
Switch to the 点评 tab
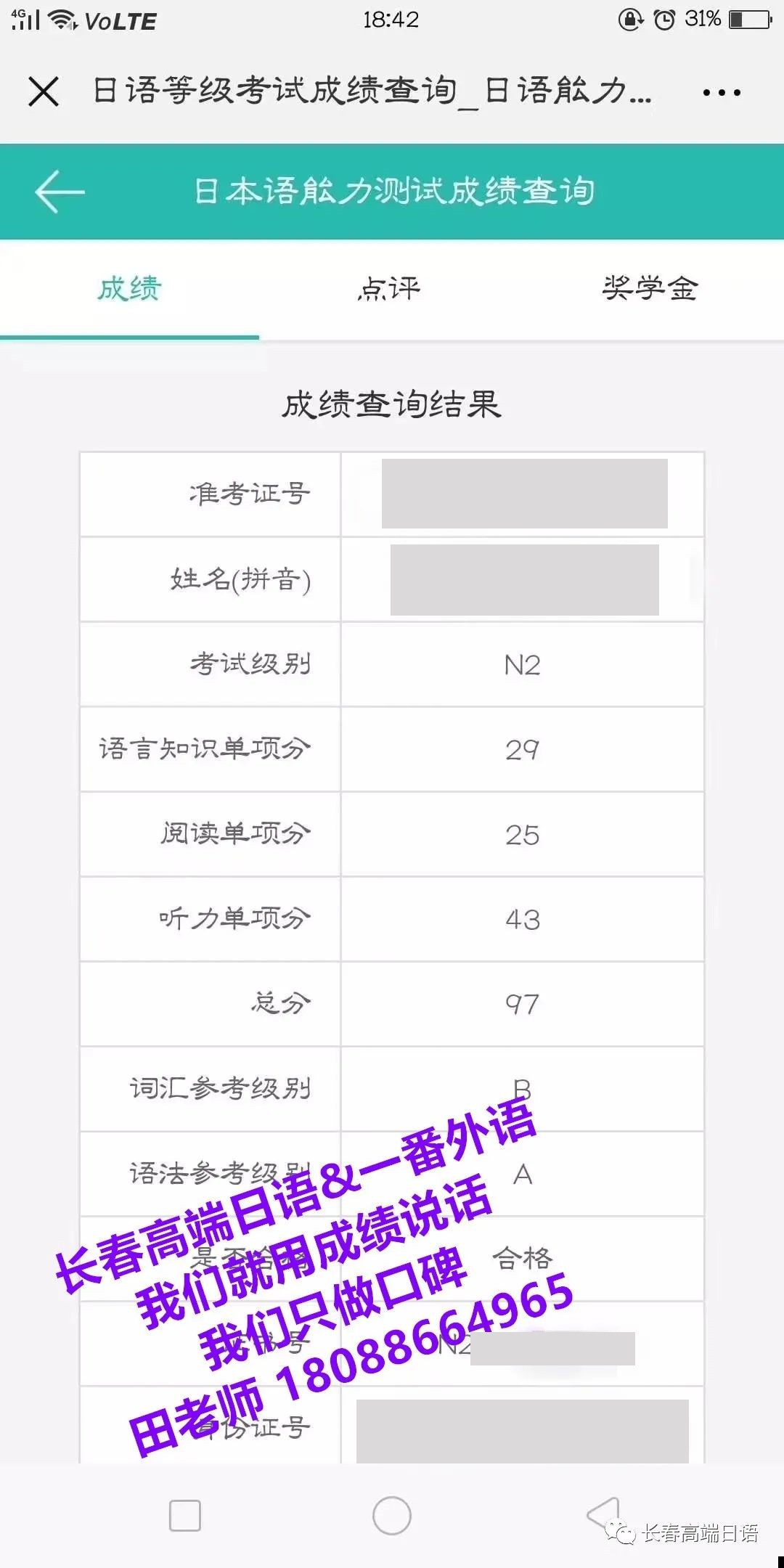pyautogui.click(x=389, y=289)
